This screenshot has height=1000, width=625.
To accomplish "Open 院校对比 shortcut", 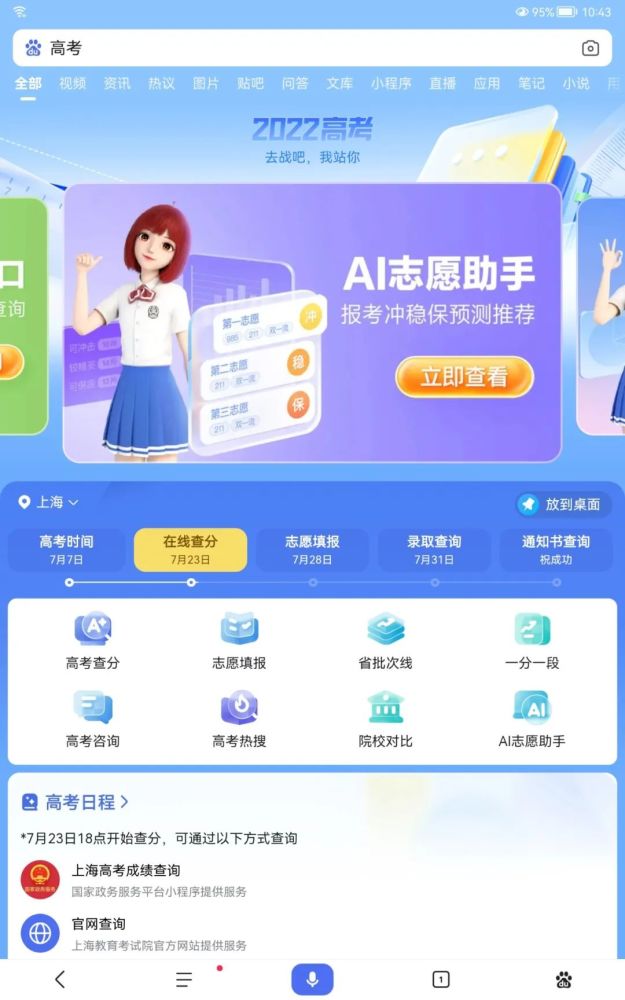I will tap(385, 720).
